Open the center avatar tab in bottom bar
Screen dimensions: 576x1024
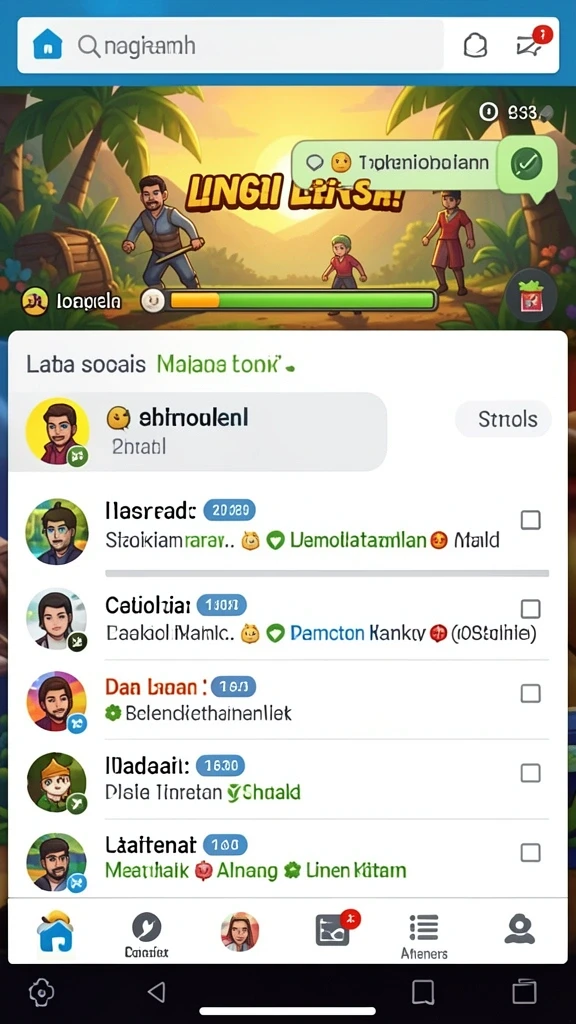point(240,931)
